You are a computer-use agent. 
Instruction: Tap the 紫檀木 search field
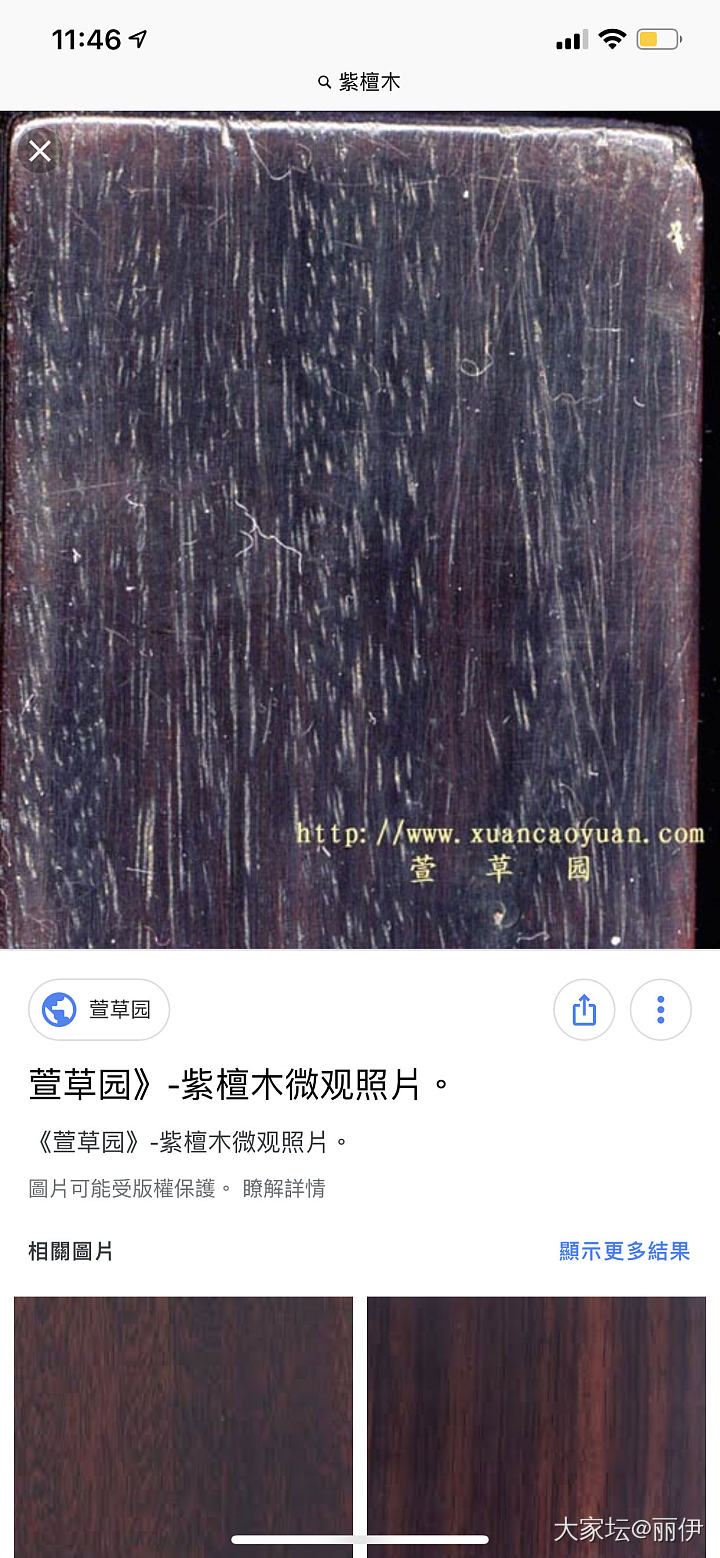pyautogui.click(x=360, y=82)
